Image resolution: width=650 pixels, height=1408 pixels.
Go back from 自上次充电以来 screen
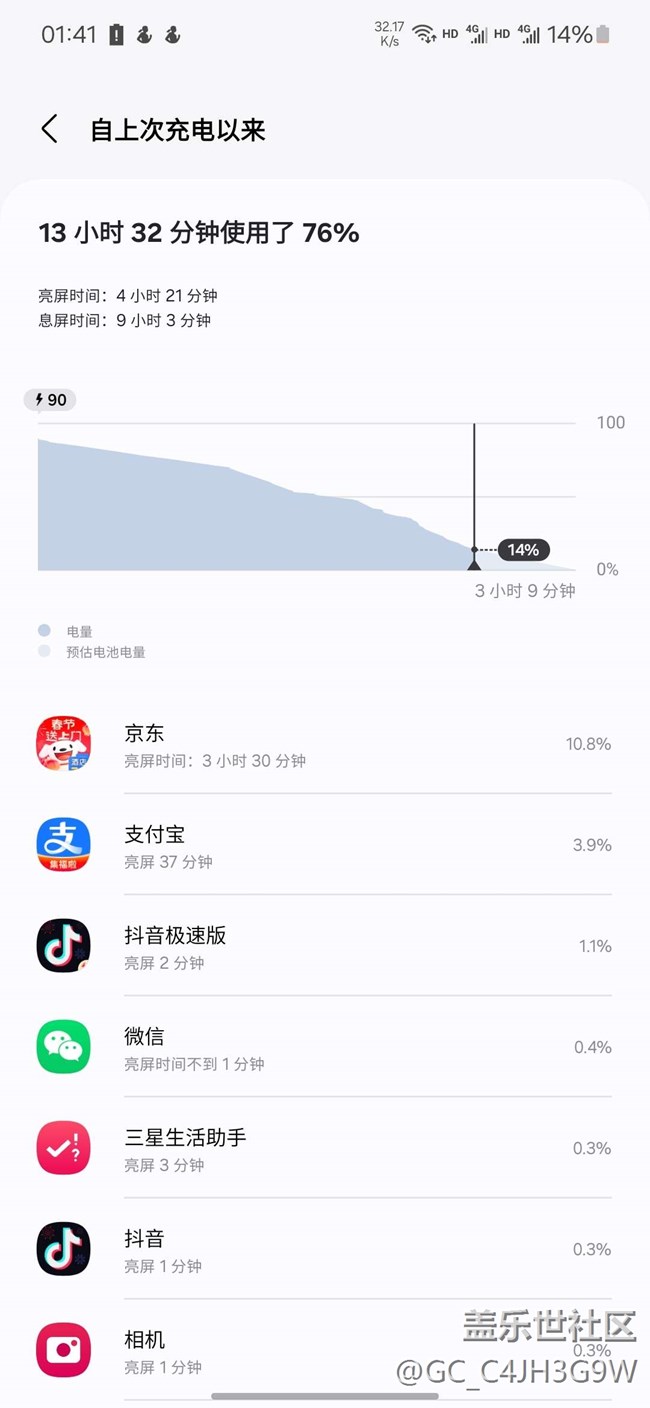[x=49, y=129]
